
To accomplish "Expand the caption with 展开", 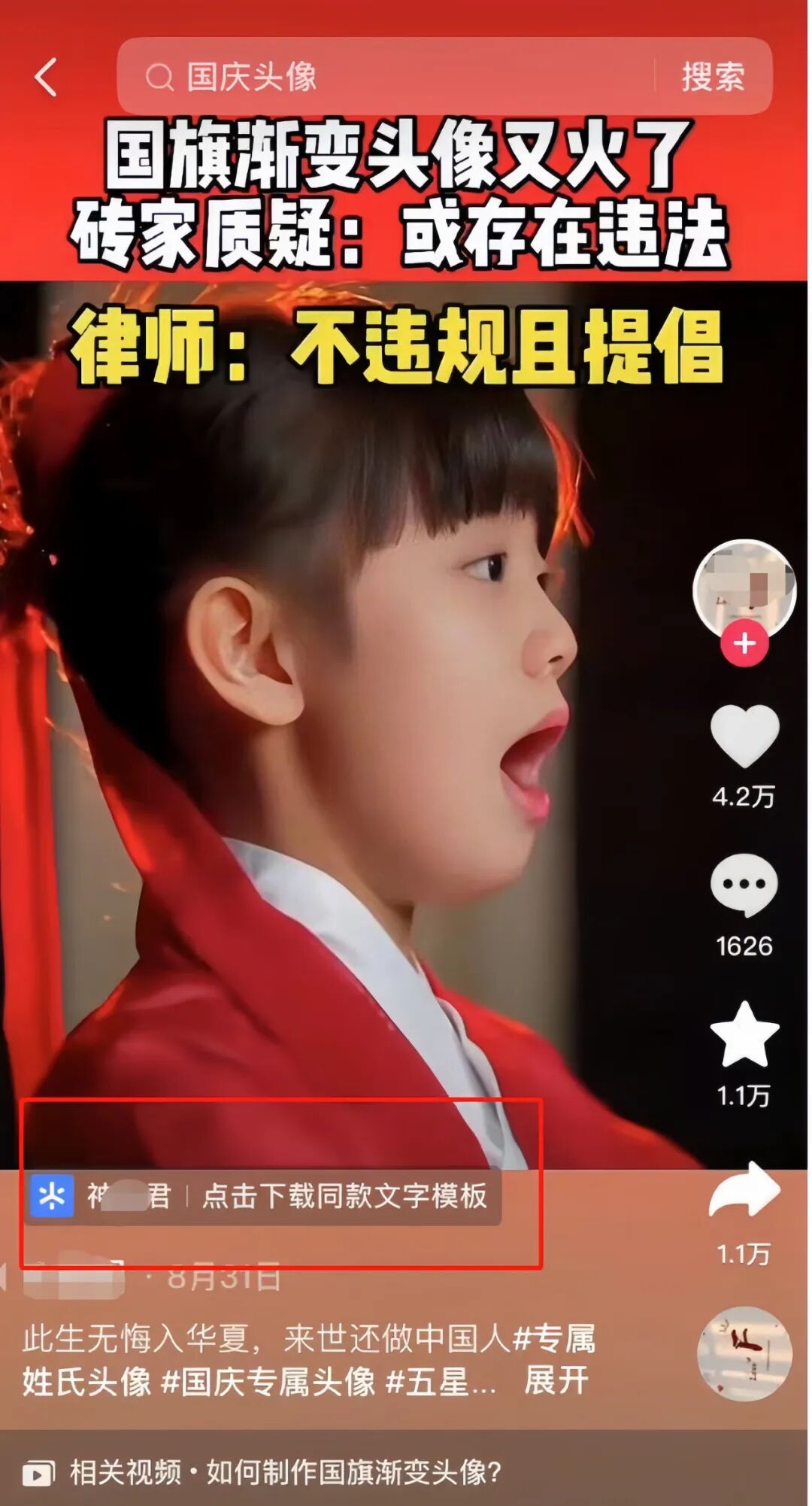I will (556, 1381).
